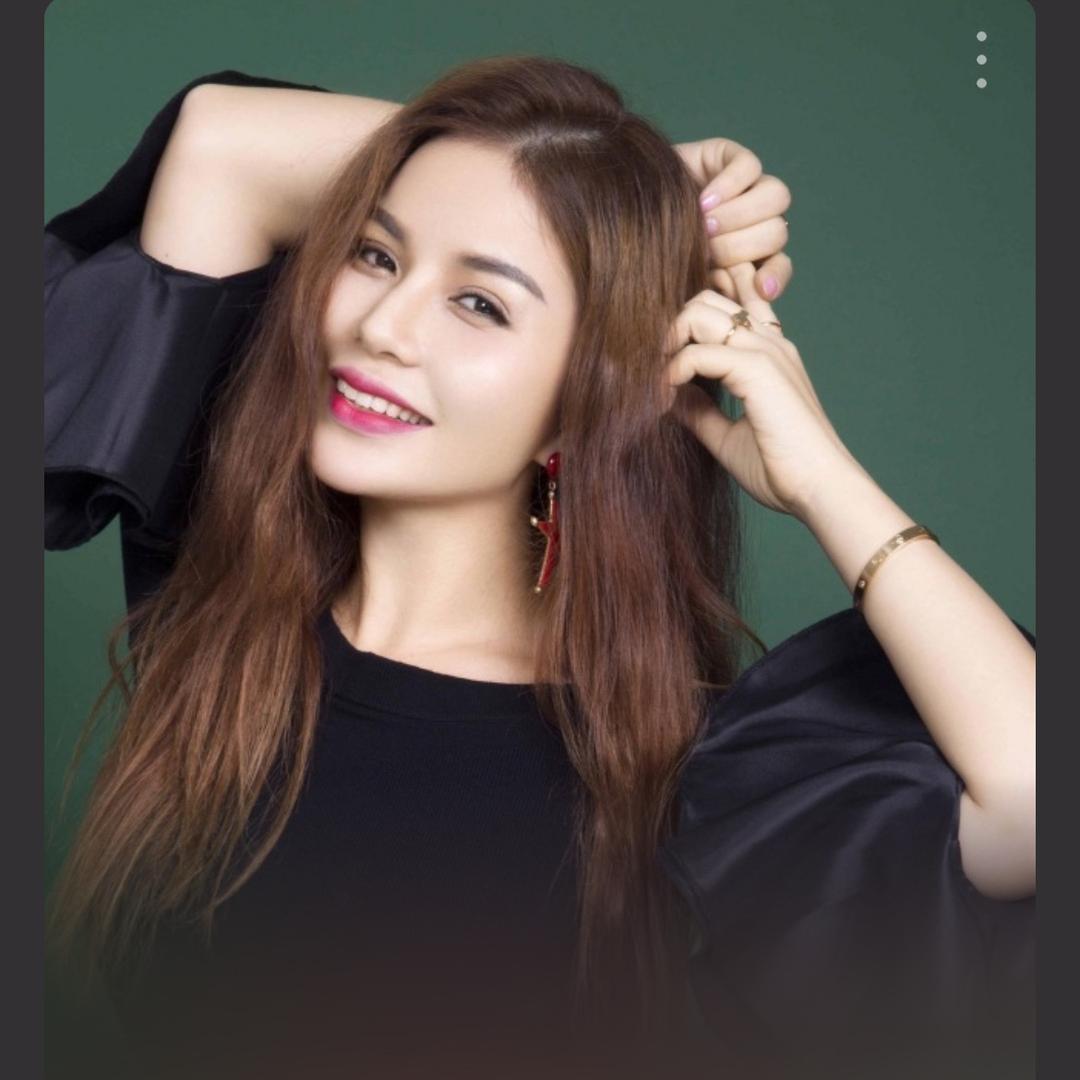Open the three-dot overflow menu
The width and height of the screenshot is (1080, 1080).
coord(981,60)
